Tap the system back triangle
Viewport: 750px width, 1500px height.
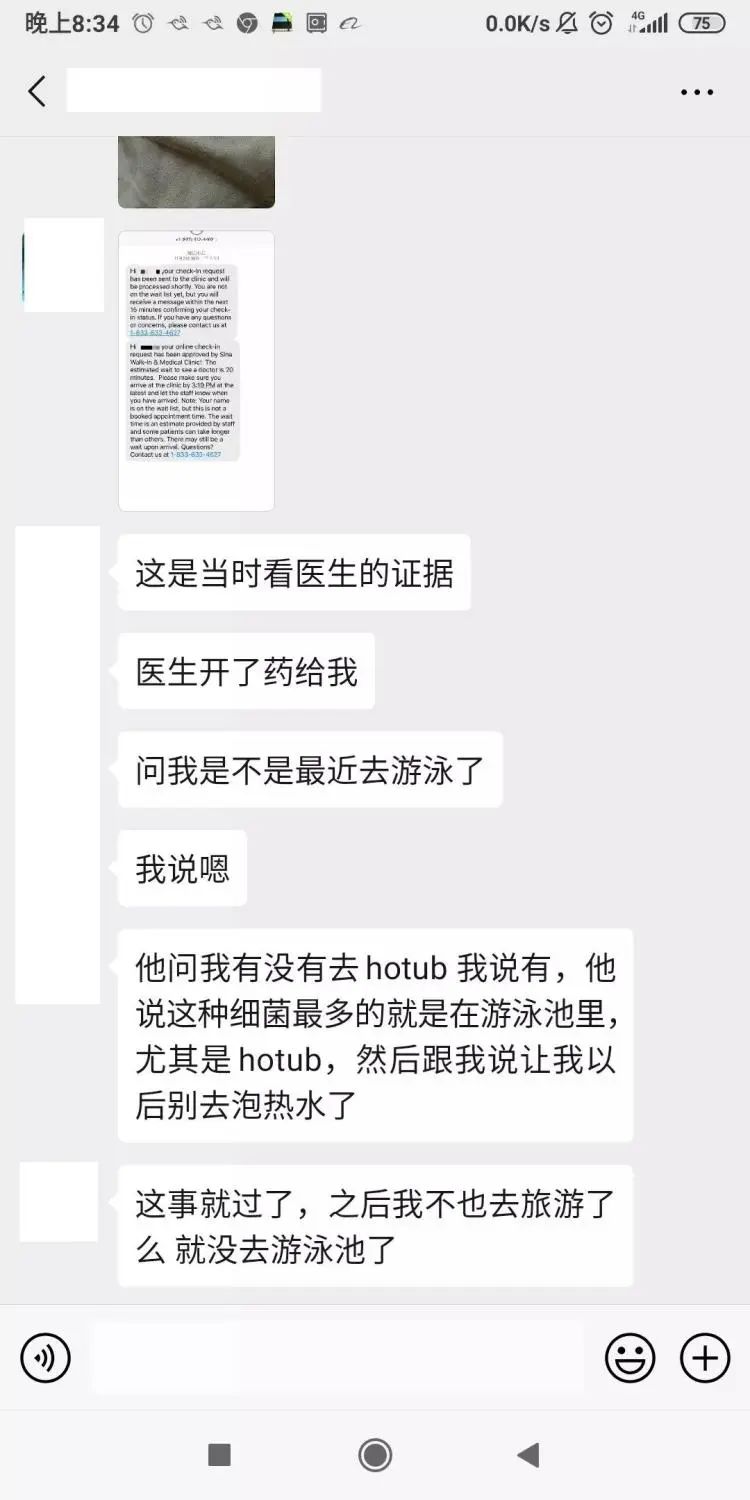pyautogui.click(x=529, y=1455)
